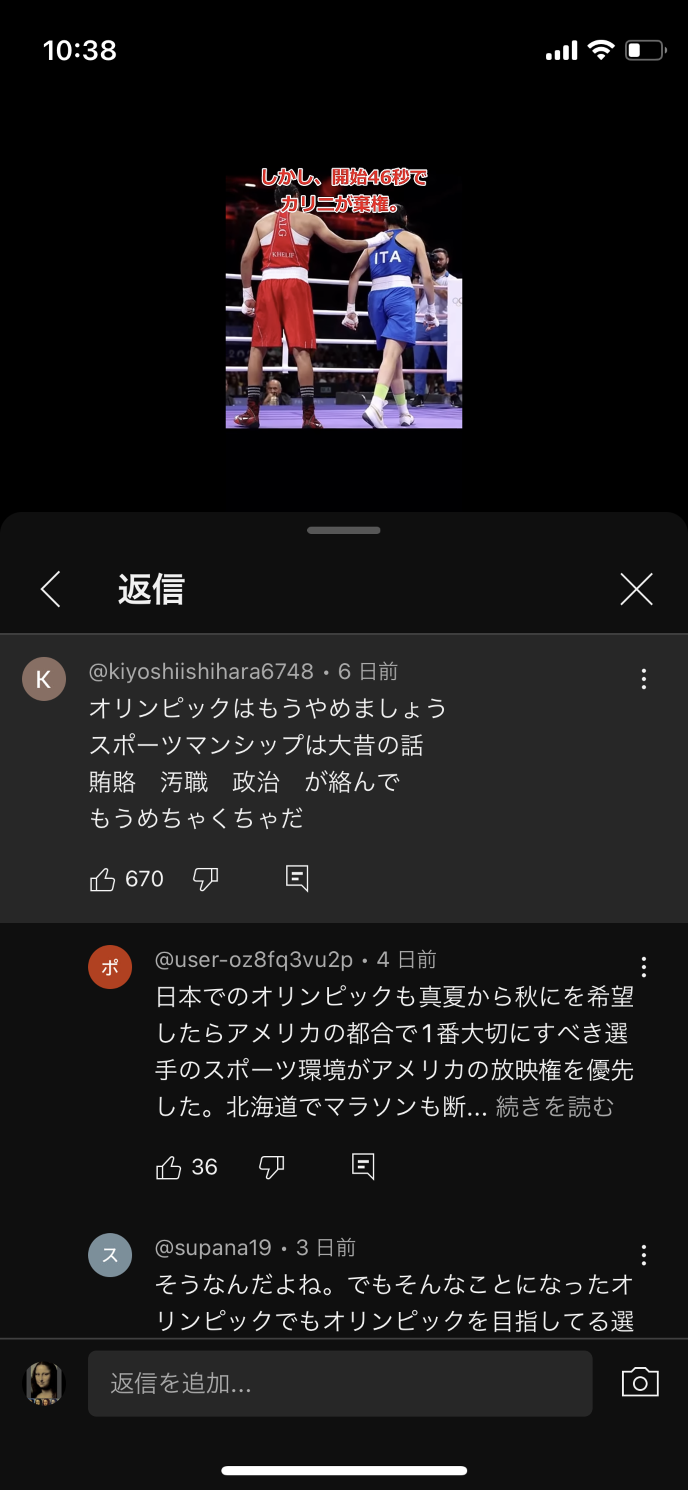
Task: Go back from the 返信 replies panel
Action: pos(51,590)
